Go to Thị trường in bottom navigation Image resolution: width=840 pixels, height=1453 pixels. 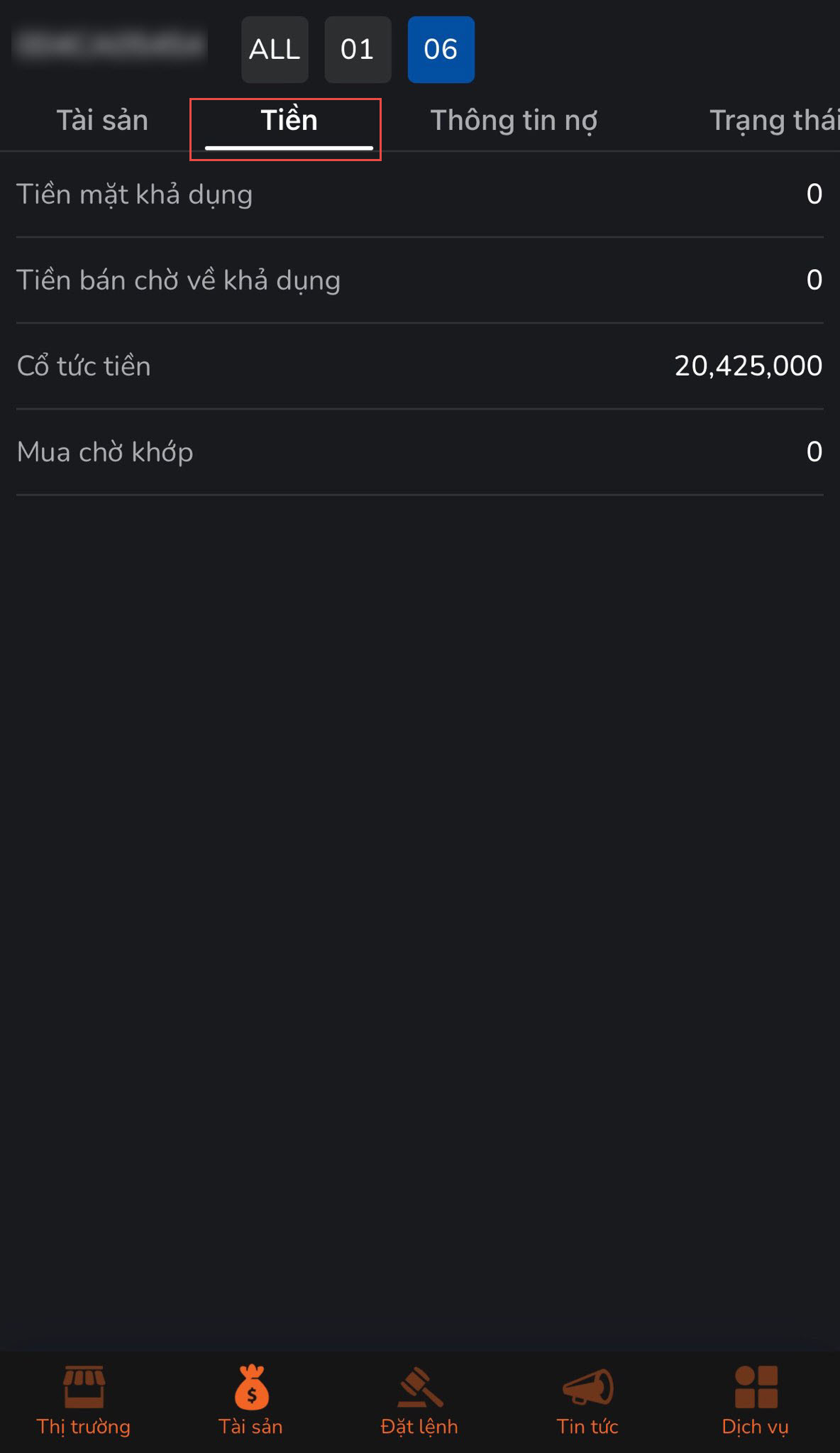pyautogui.click(x=84, y=1399)
